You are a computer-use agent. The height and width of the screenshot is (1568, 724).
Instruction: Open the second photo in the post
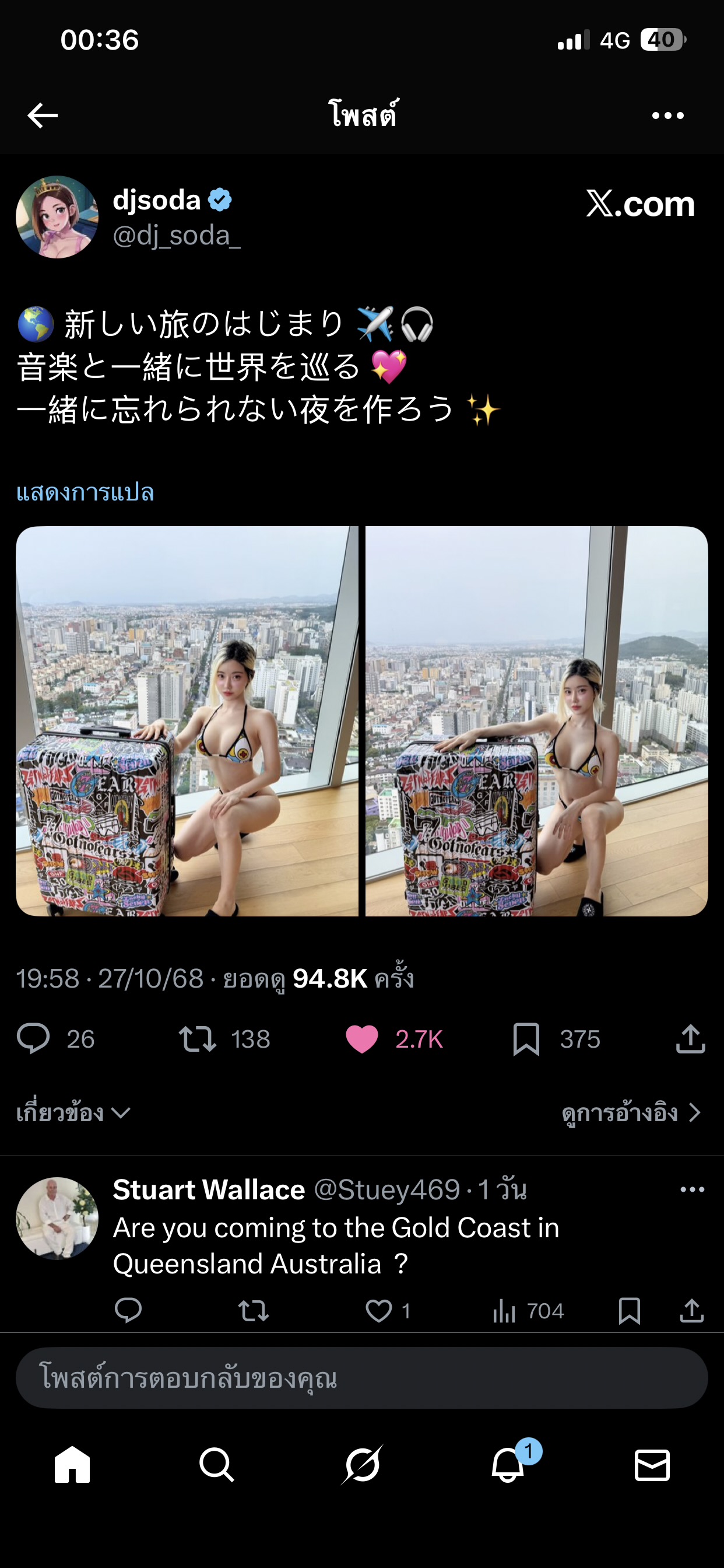coord(536,720)
